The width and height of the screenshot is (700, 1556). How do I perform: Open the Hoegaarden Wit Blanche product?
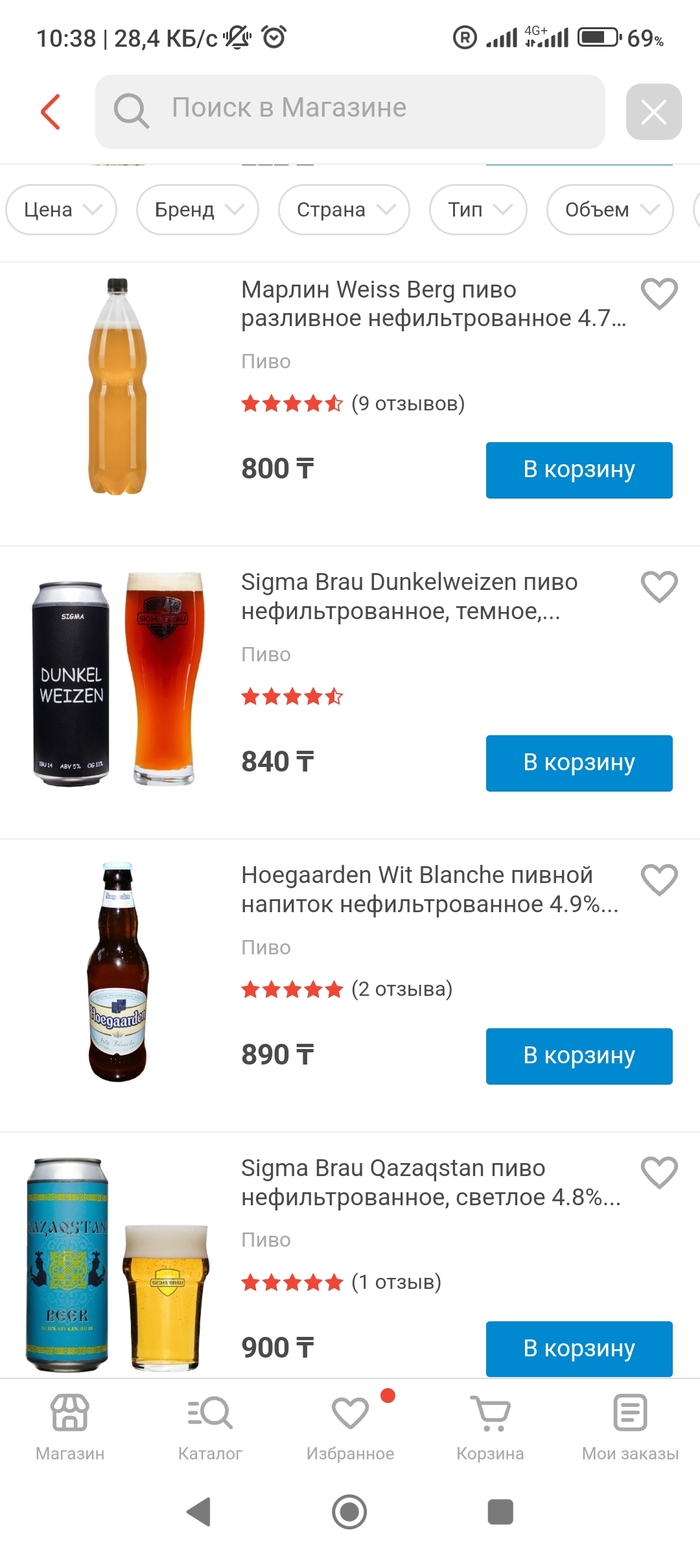430,889
